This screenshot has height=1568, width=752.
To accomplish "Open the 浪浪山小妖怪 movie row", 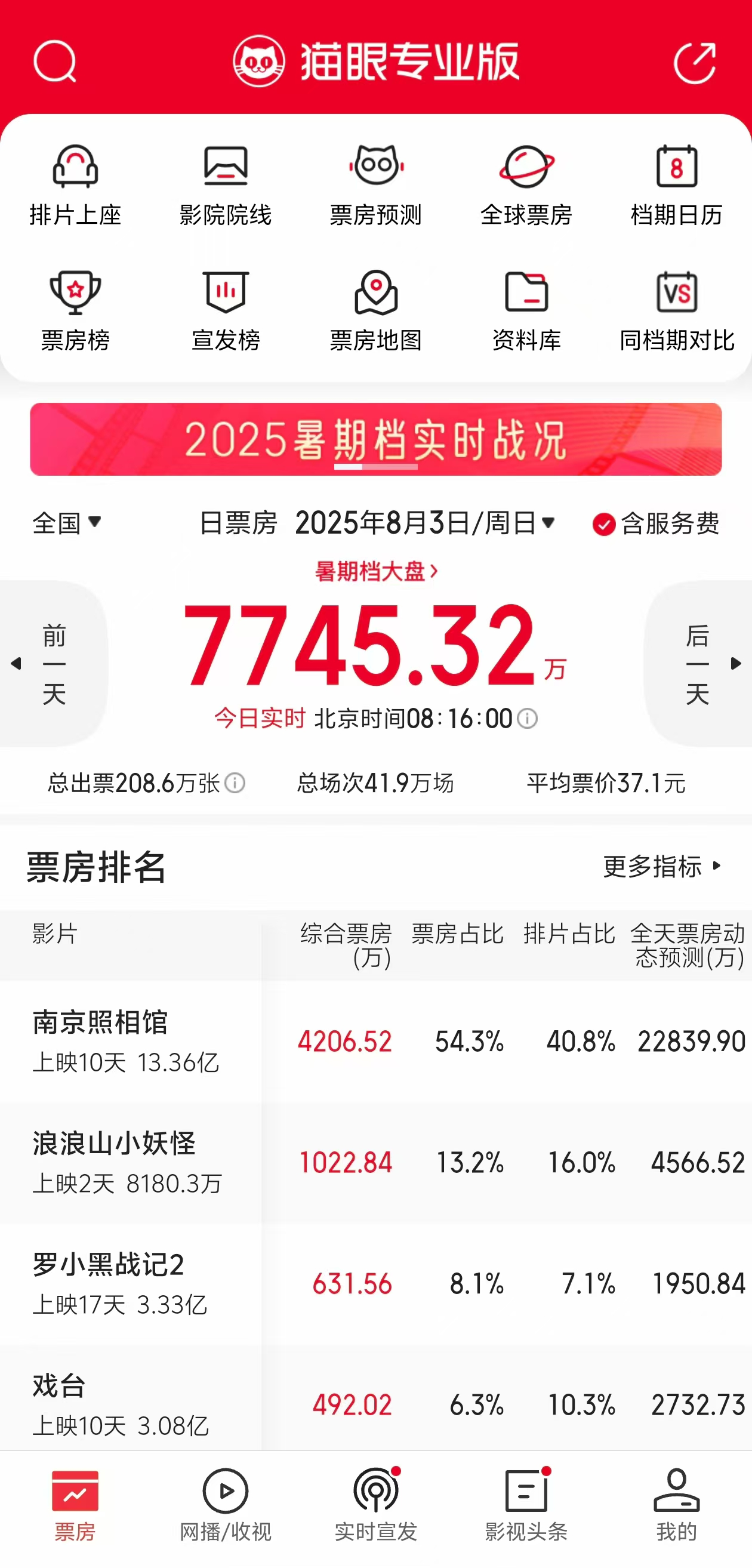I will click(375, 1162).
